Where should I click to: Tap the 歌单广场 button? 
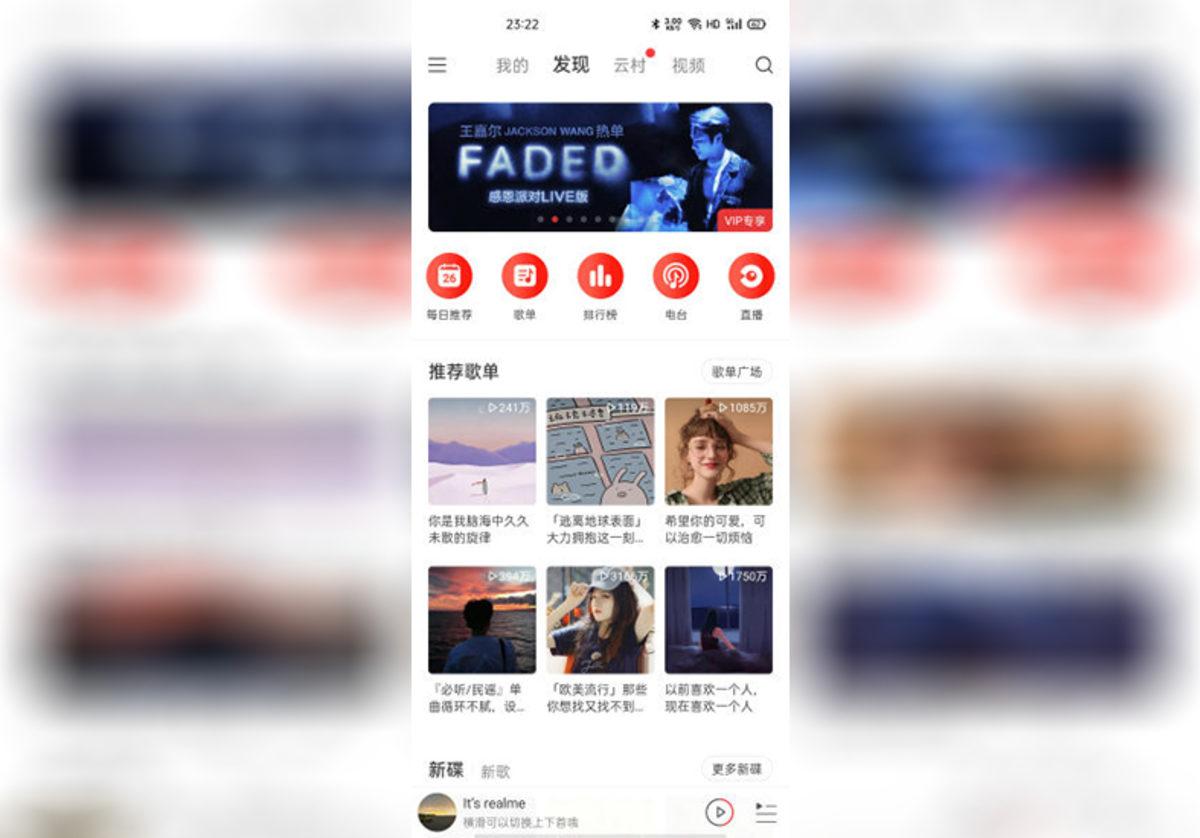[736, 372]
